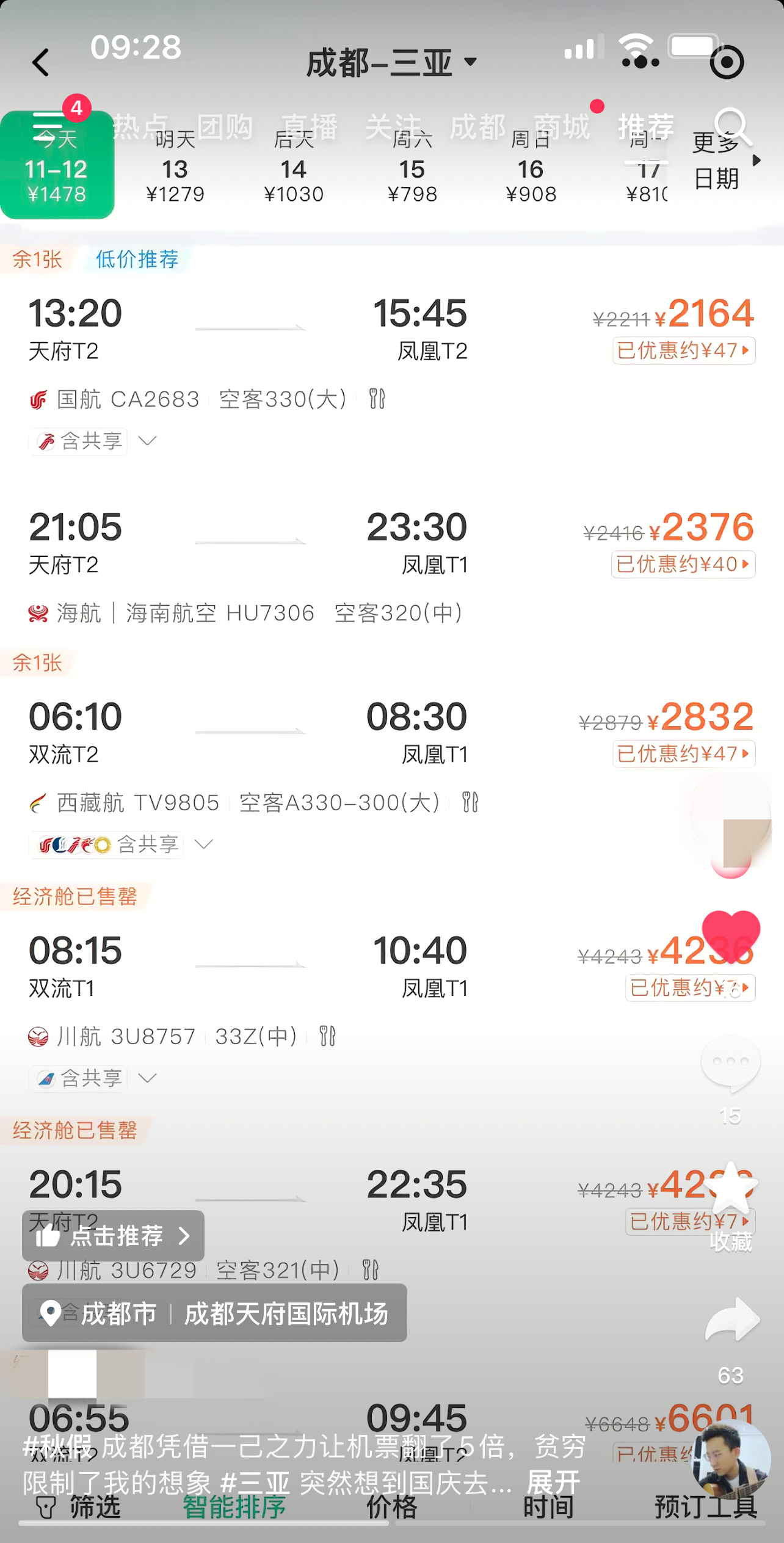Screen dimensions: 784x1543
Task: Open the spinning music disc
Action: pos(731,1459)
